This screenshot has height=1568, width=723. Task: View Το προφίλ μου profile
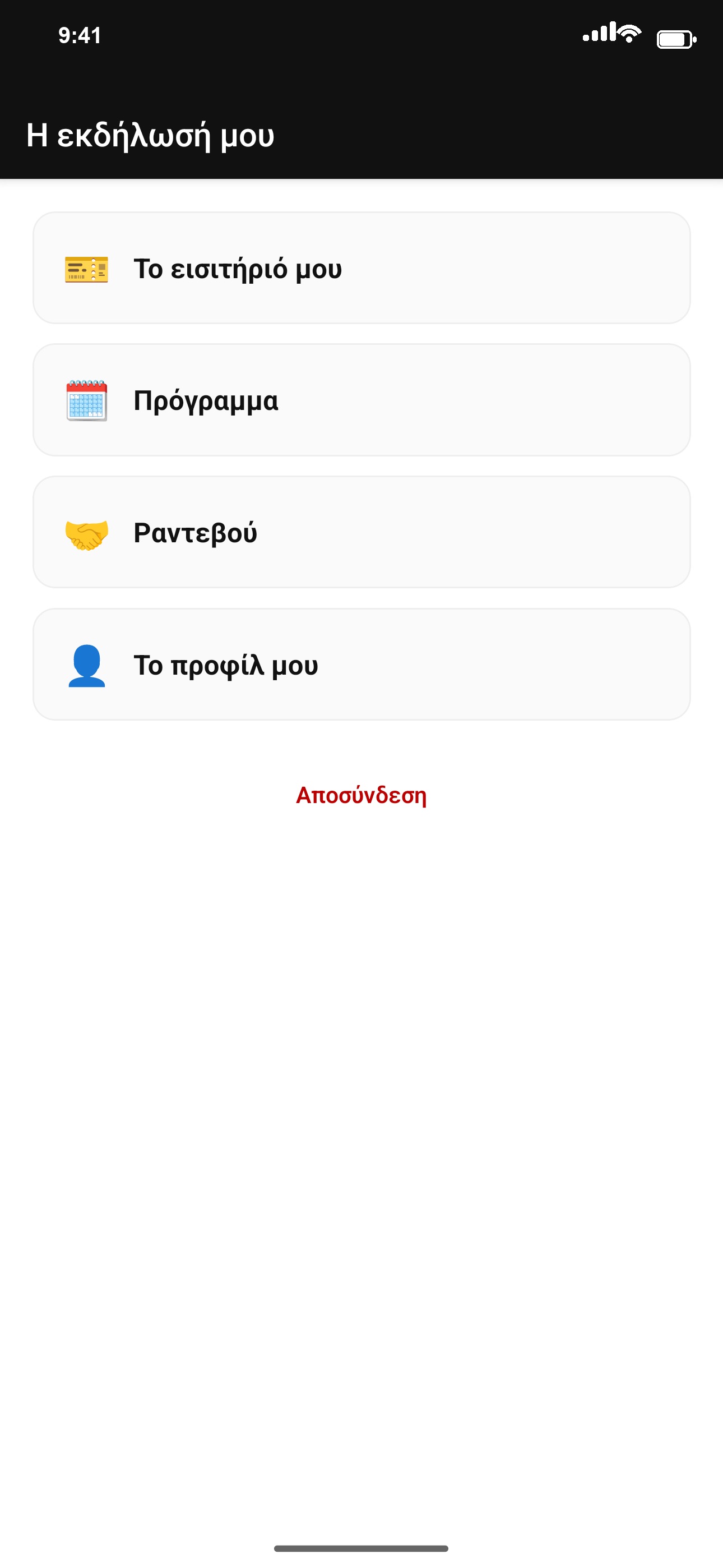[x=361, y=664]
